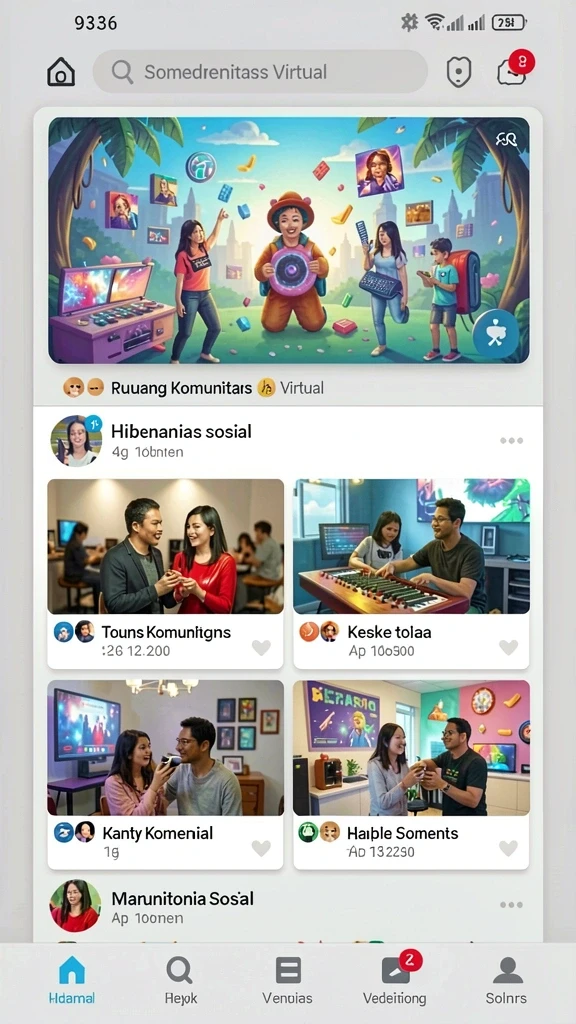
Task: Open overflow menu for Hibenanias sosial
Action: click(x=511, y=440)
